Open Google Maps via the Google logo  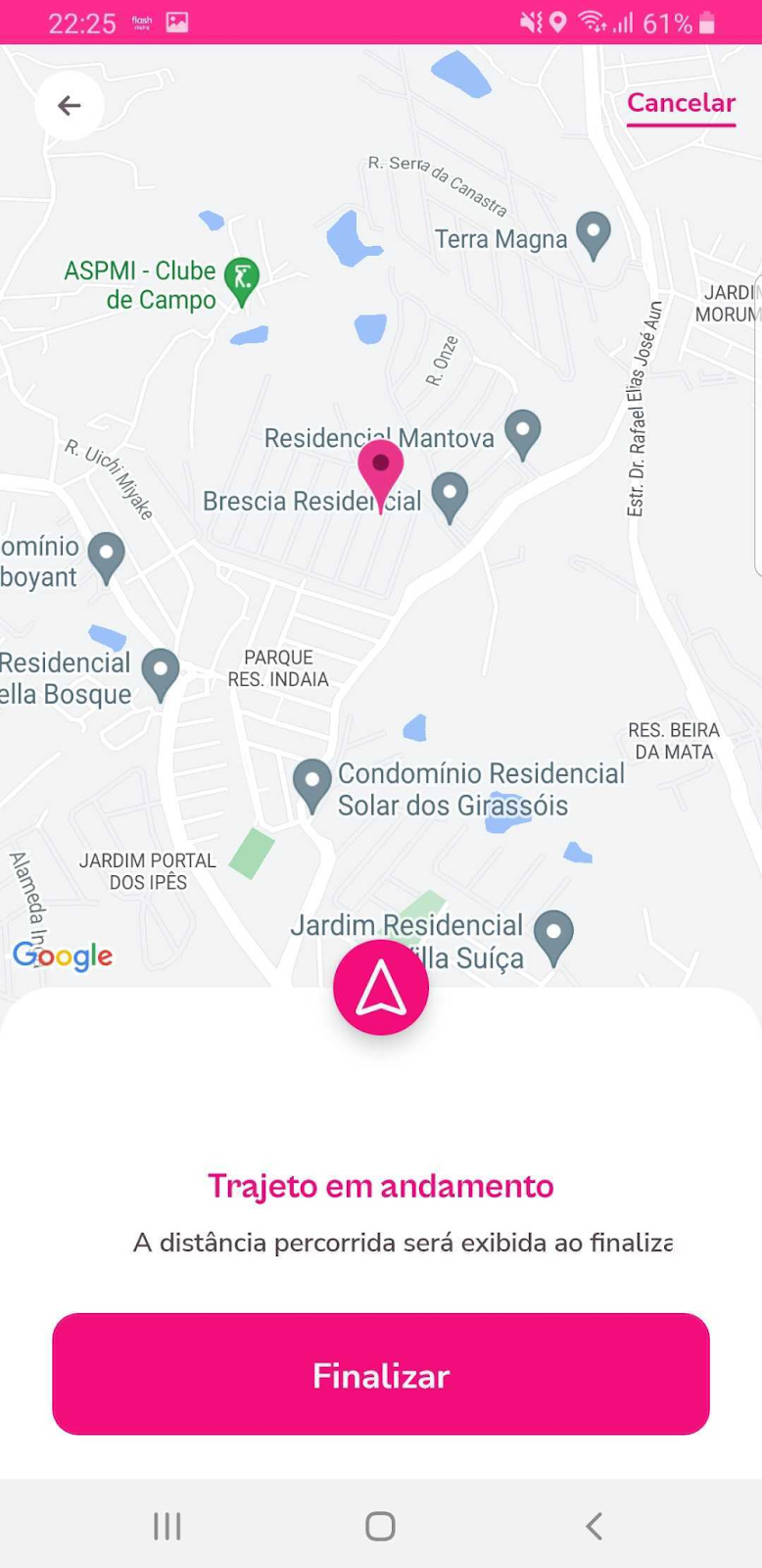click(63, 957)
